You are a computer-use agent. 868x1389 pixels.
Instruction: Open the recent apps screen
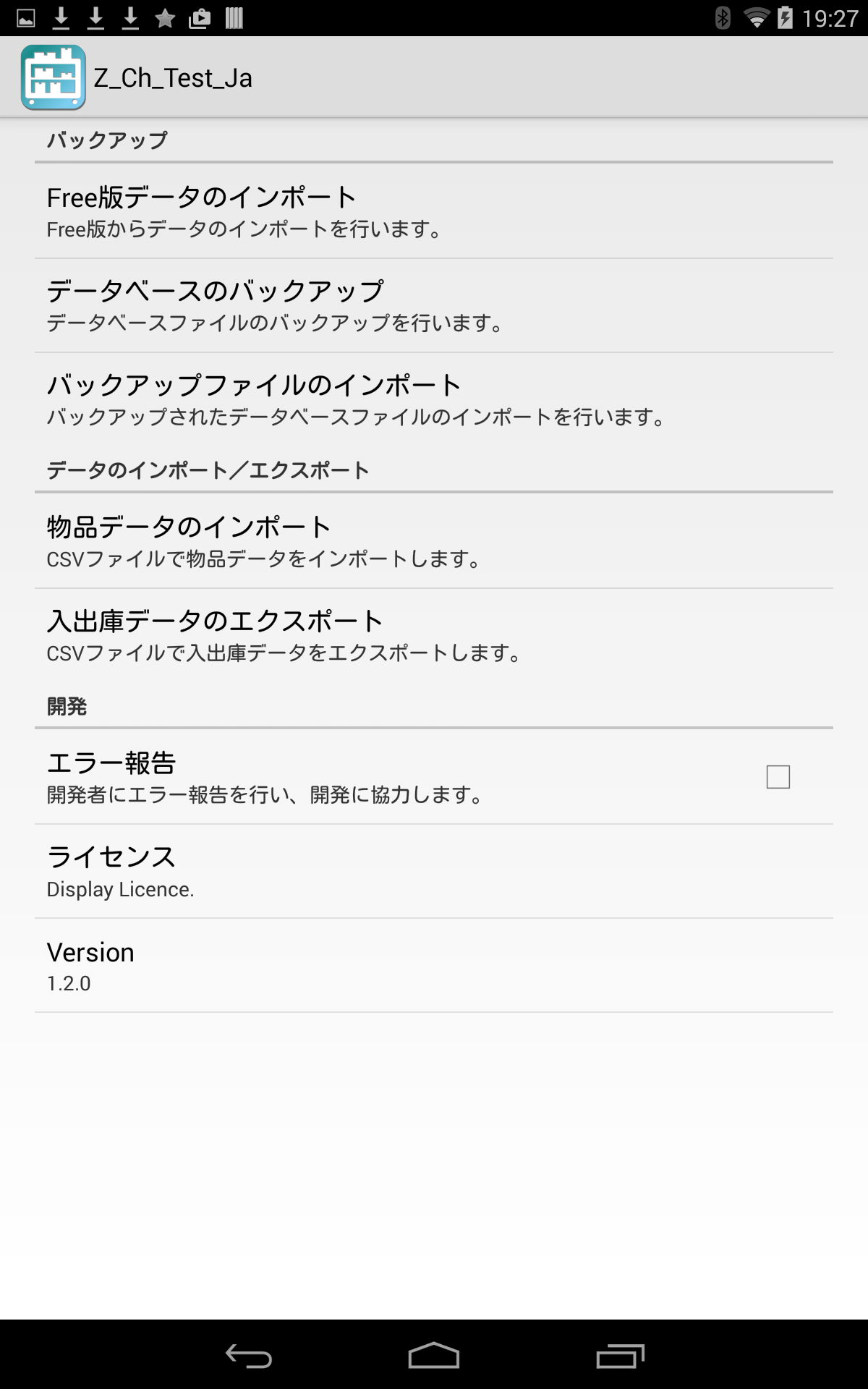(620, 1355)
